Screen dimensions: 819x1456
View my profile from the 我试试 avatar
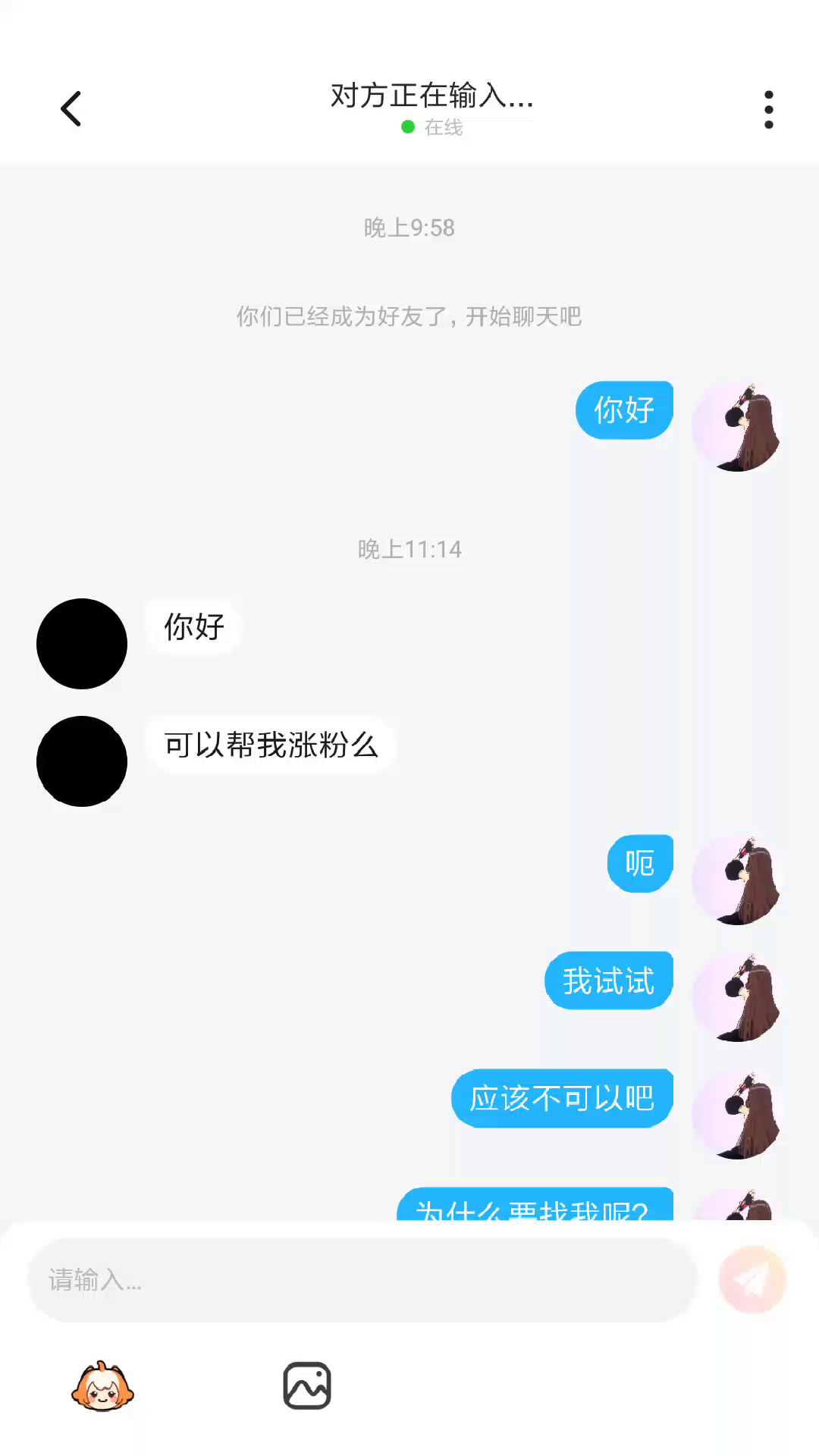point(737,997)
